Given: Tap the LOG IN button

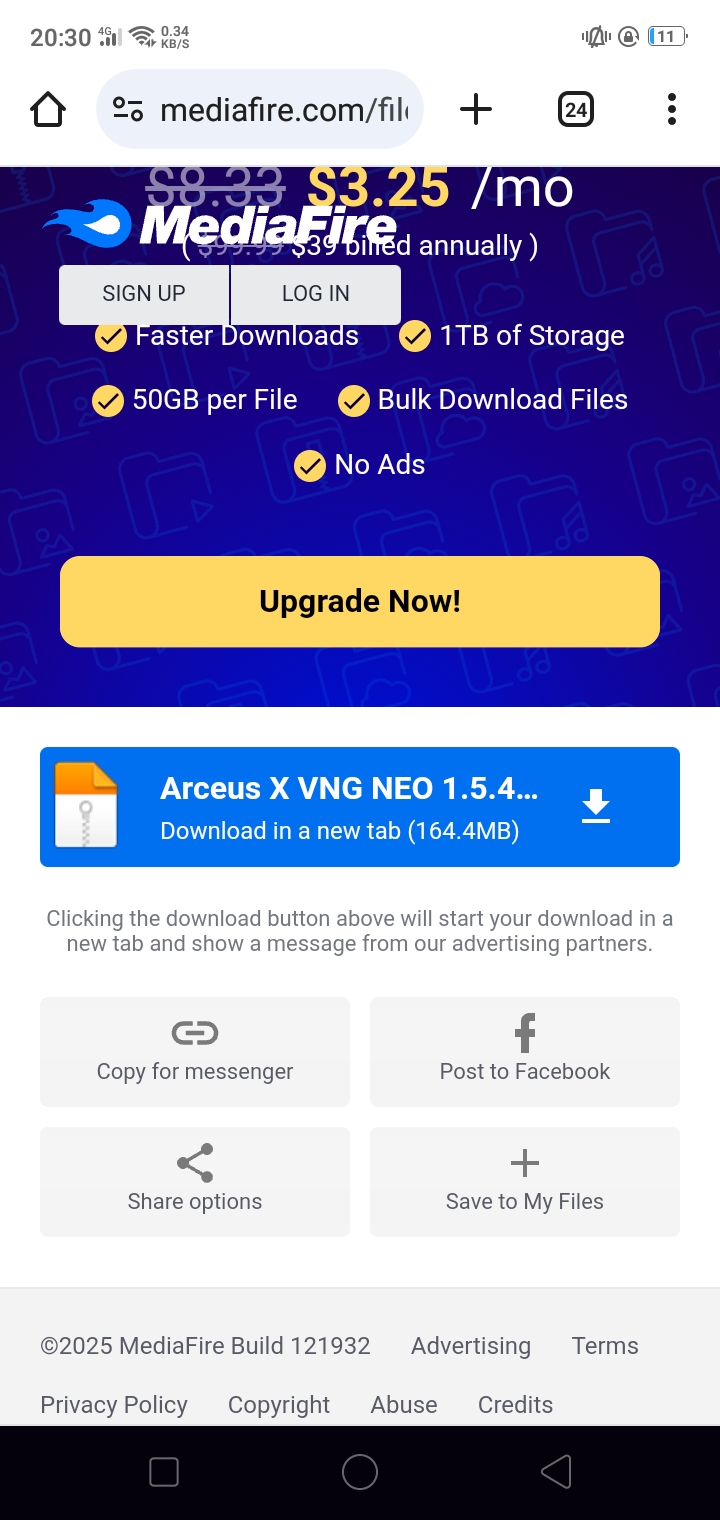Looking at the screenshot, I should tap(316, 294).
